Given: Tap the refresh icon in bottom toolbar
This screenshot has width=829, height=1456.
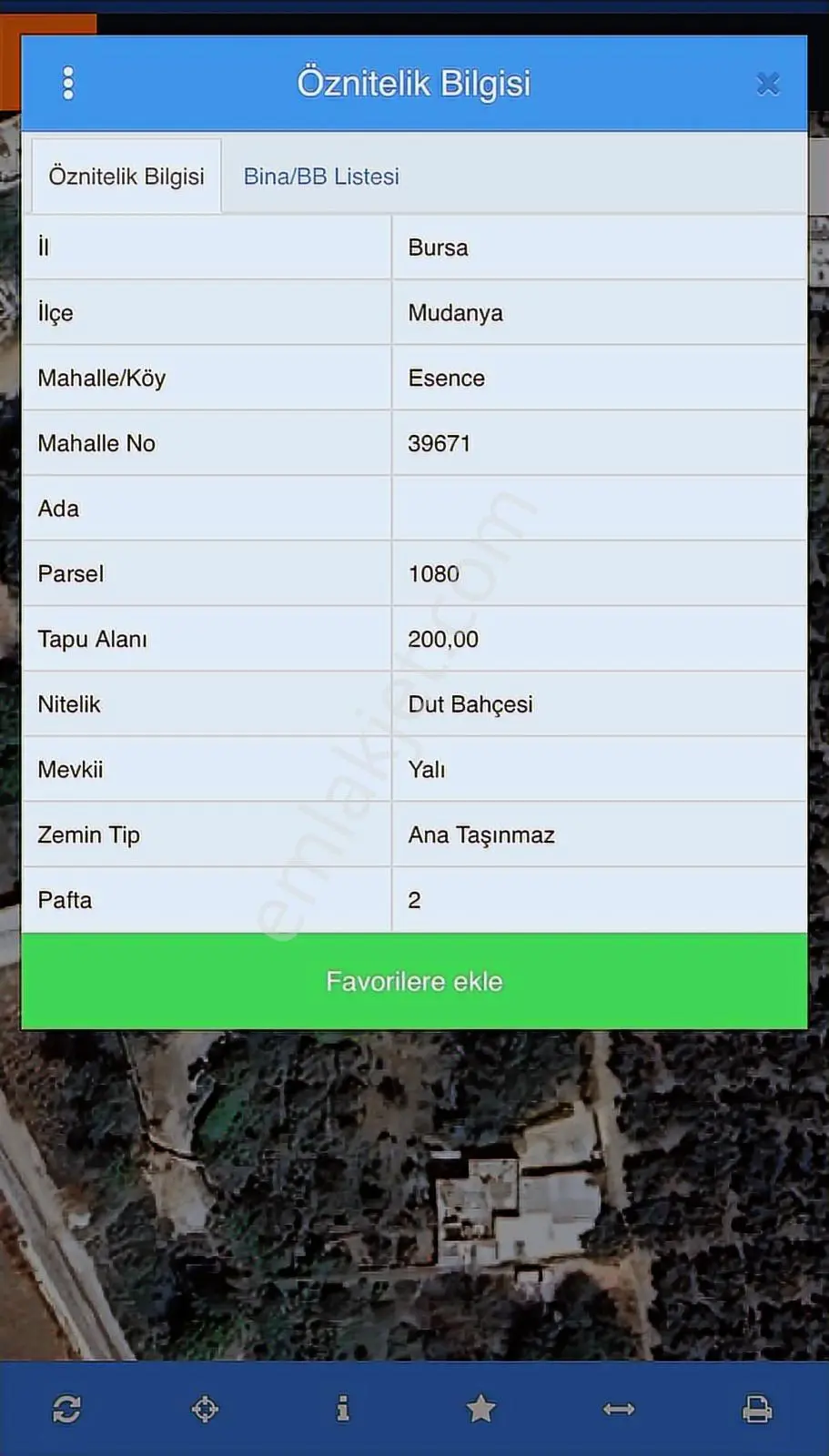Looking at the screenshot, I should [x=67, y=1409].
